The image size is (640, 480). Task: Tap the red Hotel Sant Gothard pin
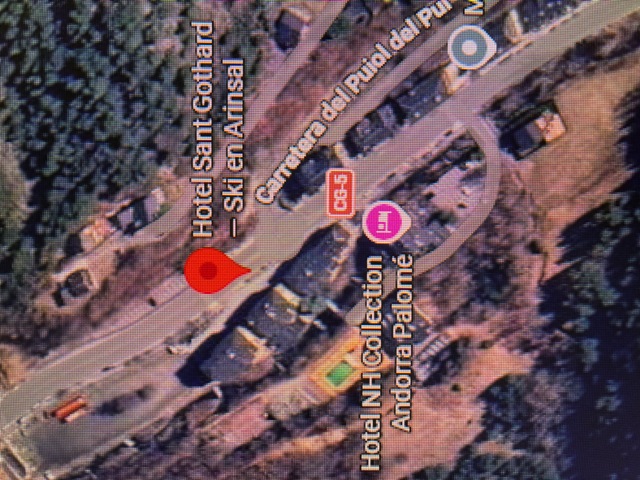coord(216,270)
